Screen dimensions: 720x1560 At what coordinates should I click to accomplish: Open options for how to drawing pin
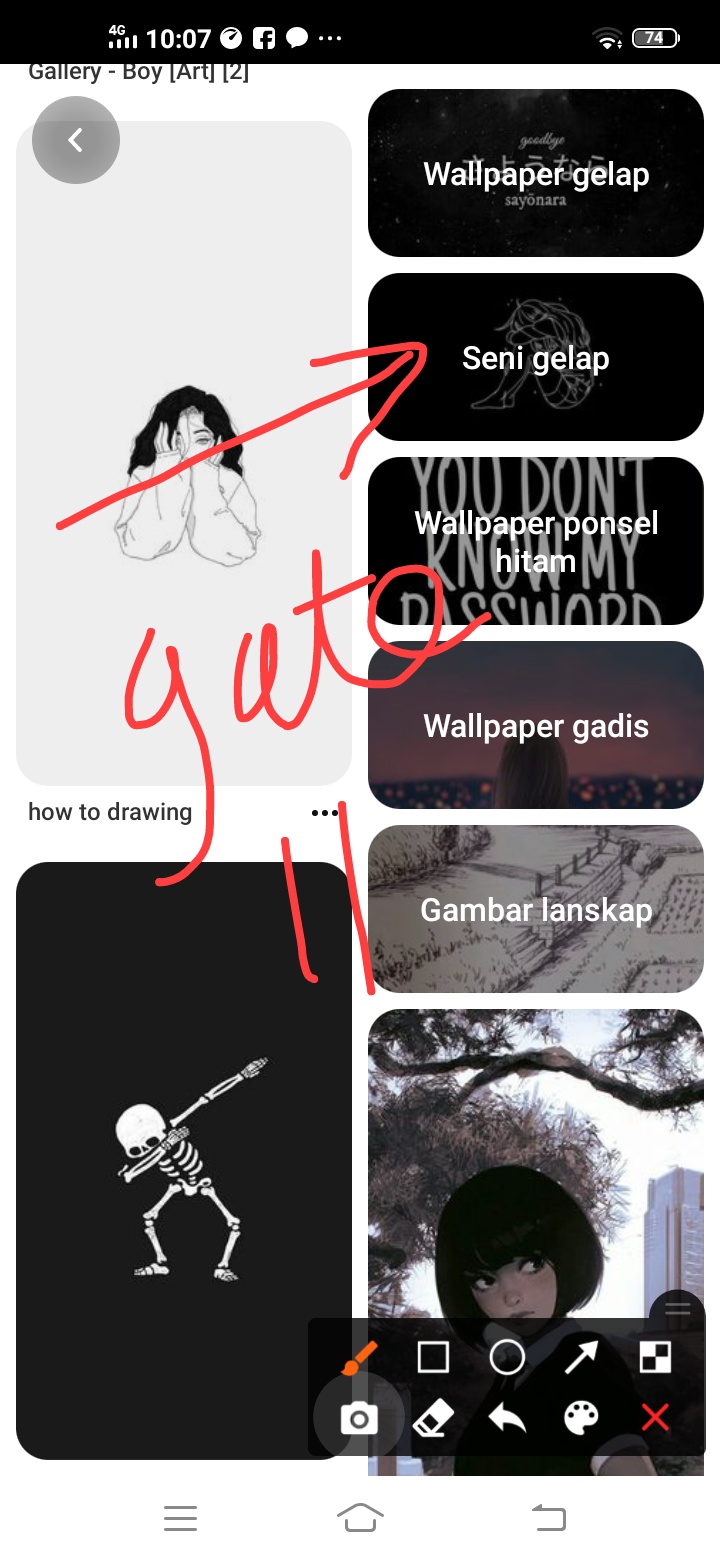pos(325,812)
